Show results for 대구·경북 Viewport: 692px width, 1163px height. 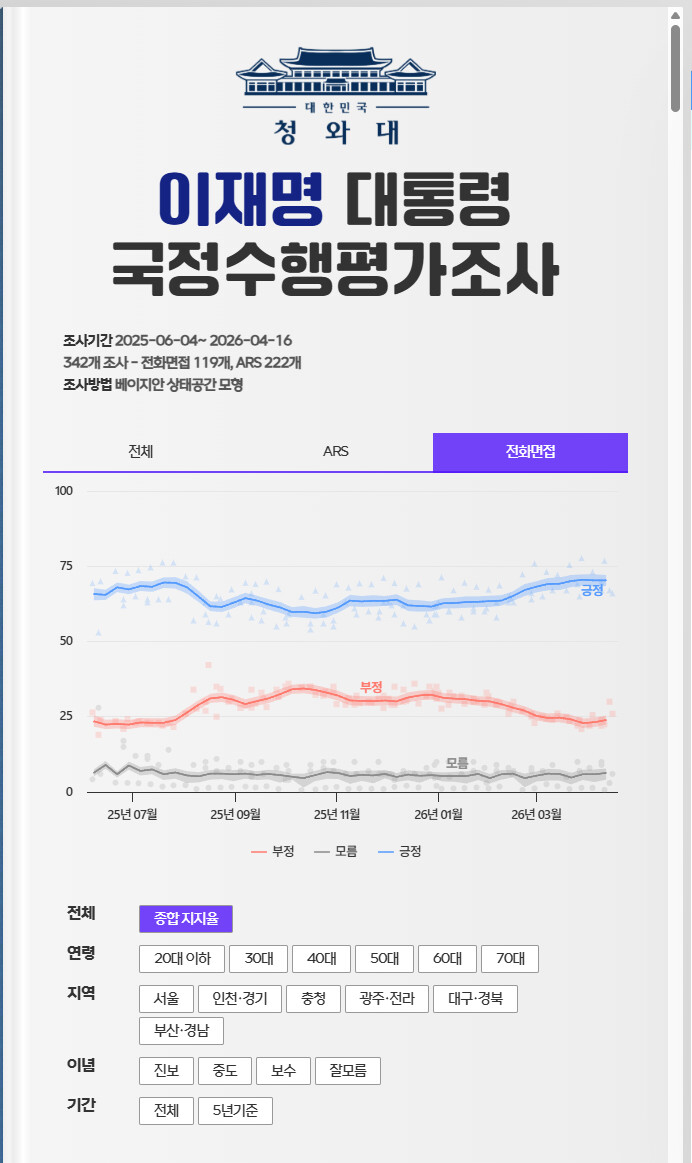[x=475, y=999]
